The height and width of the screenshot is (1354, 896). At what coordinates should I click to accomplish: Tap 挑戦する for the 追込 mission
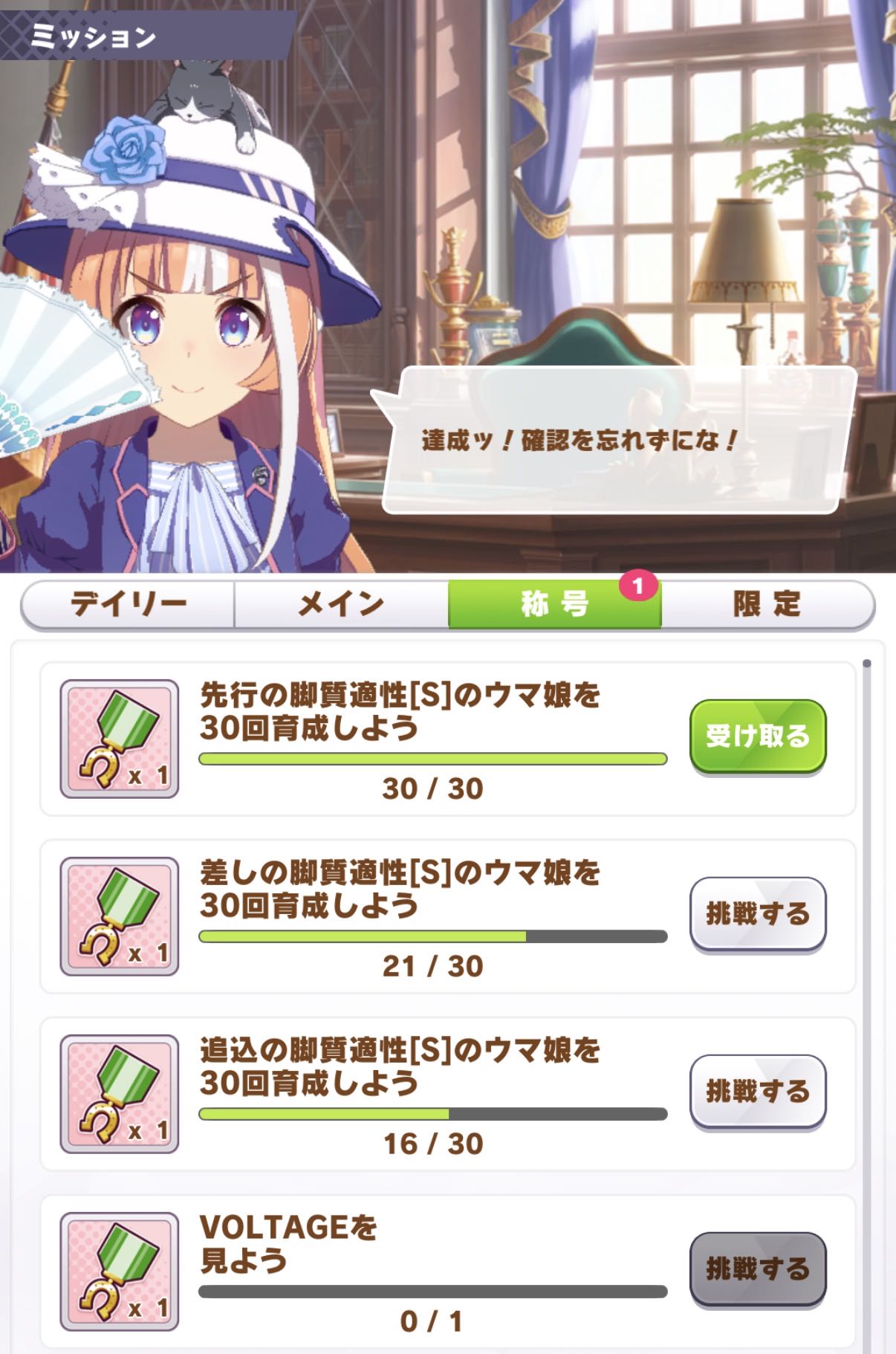[757, 1091]
